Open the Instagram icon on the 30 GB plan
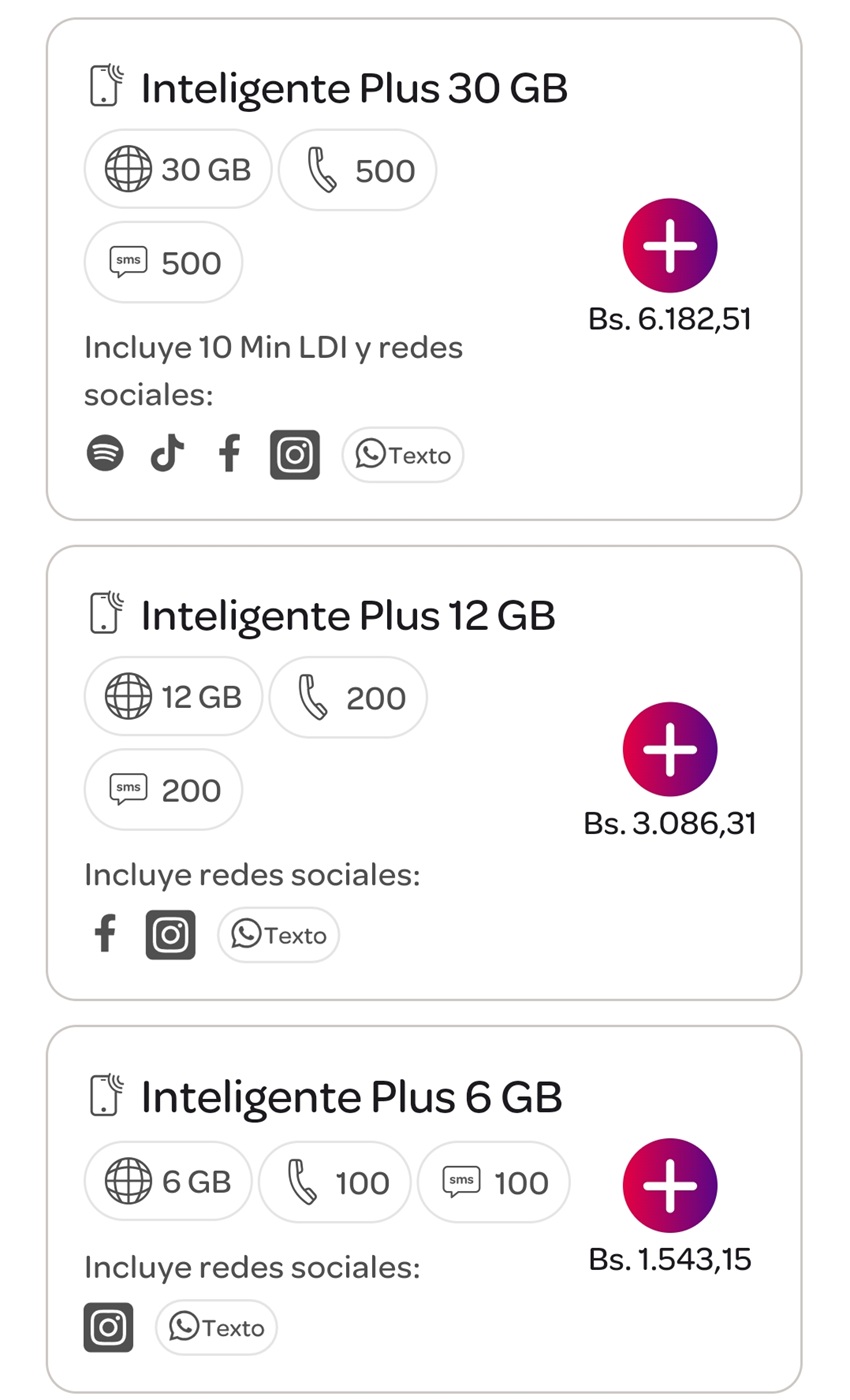This screenshot has width=850, height=1400. click(x=294, y=454)
